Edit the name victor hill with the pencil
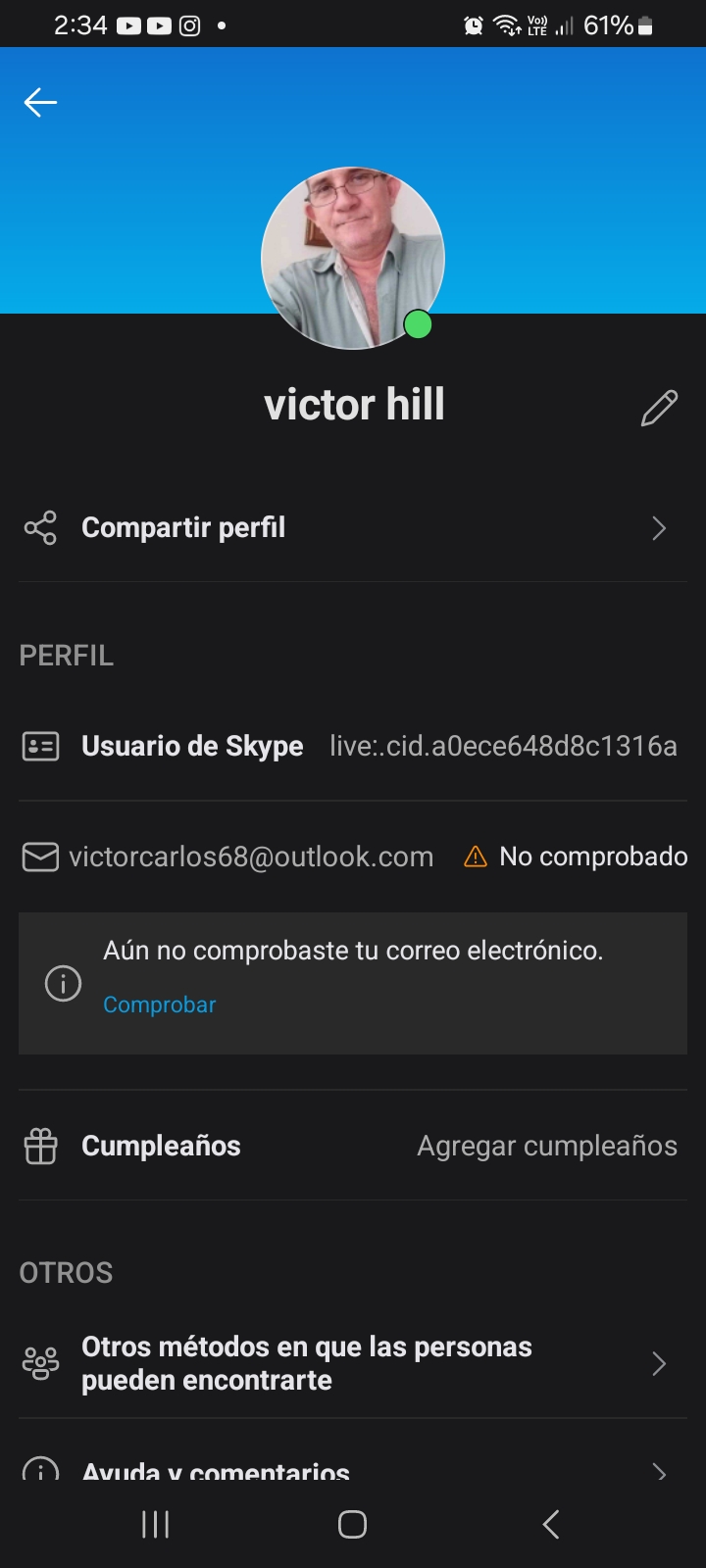 659,408
